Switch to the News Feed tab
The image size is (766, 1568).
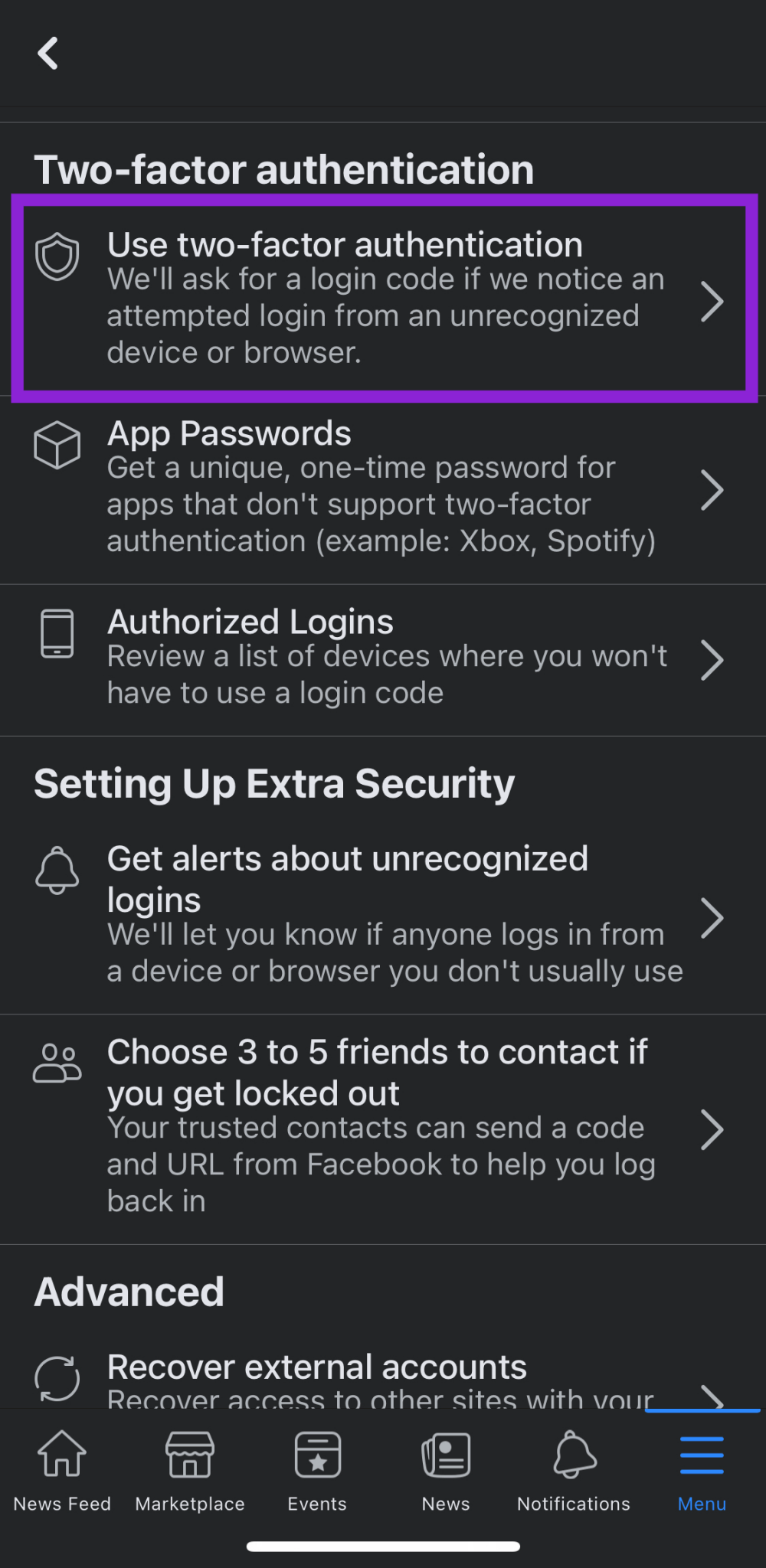[x=61, y=1466]
